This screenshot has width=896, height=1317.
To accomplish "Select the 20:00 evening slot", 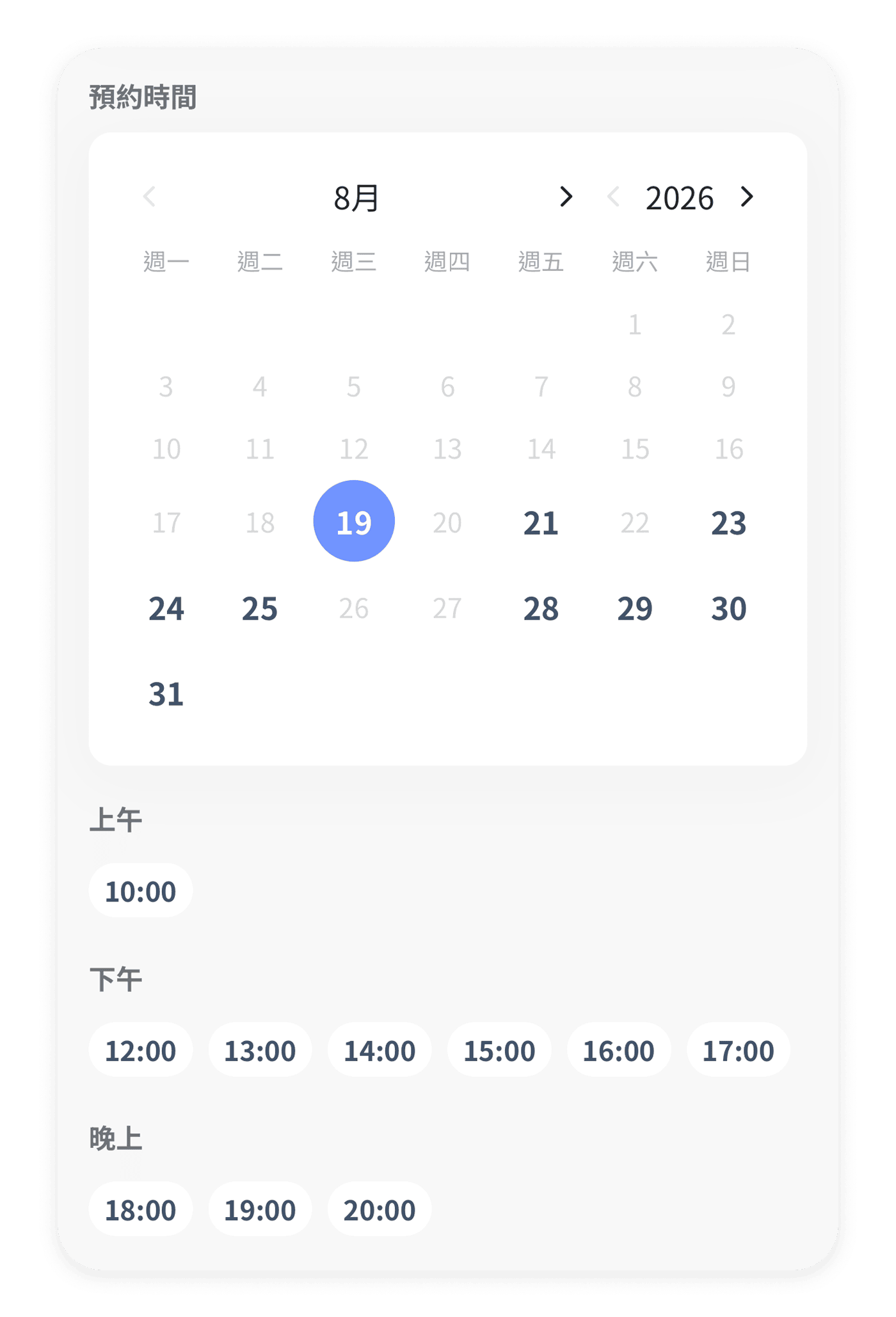I will (x=380, y=1209).
